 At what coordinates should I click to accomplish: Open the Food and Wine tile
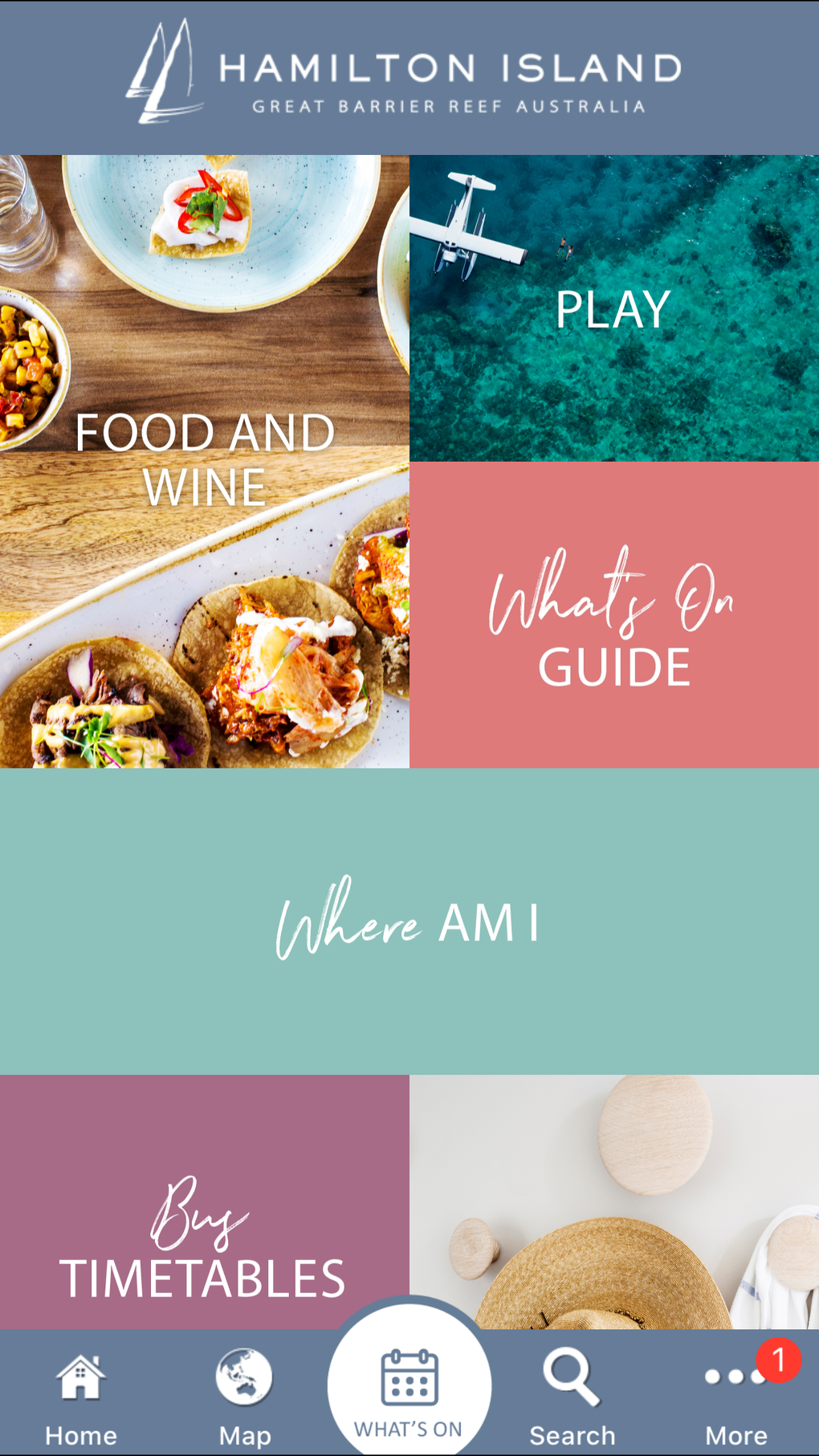(205, 461)
